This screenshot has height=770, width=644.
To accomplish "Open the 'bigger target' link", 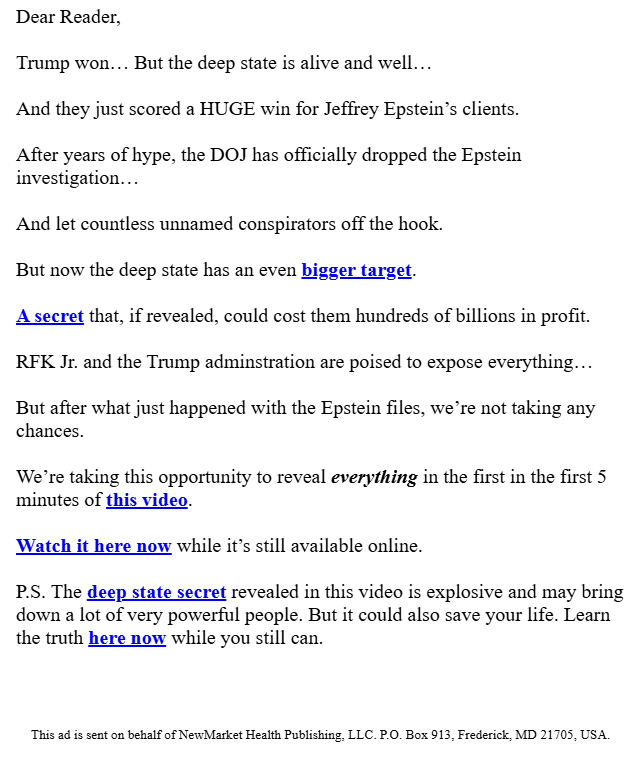I will pos(356,270).
